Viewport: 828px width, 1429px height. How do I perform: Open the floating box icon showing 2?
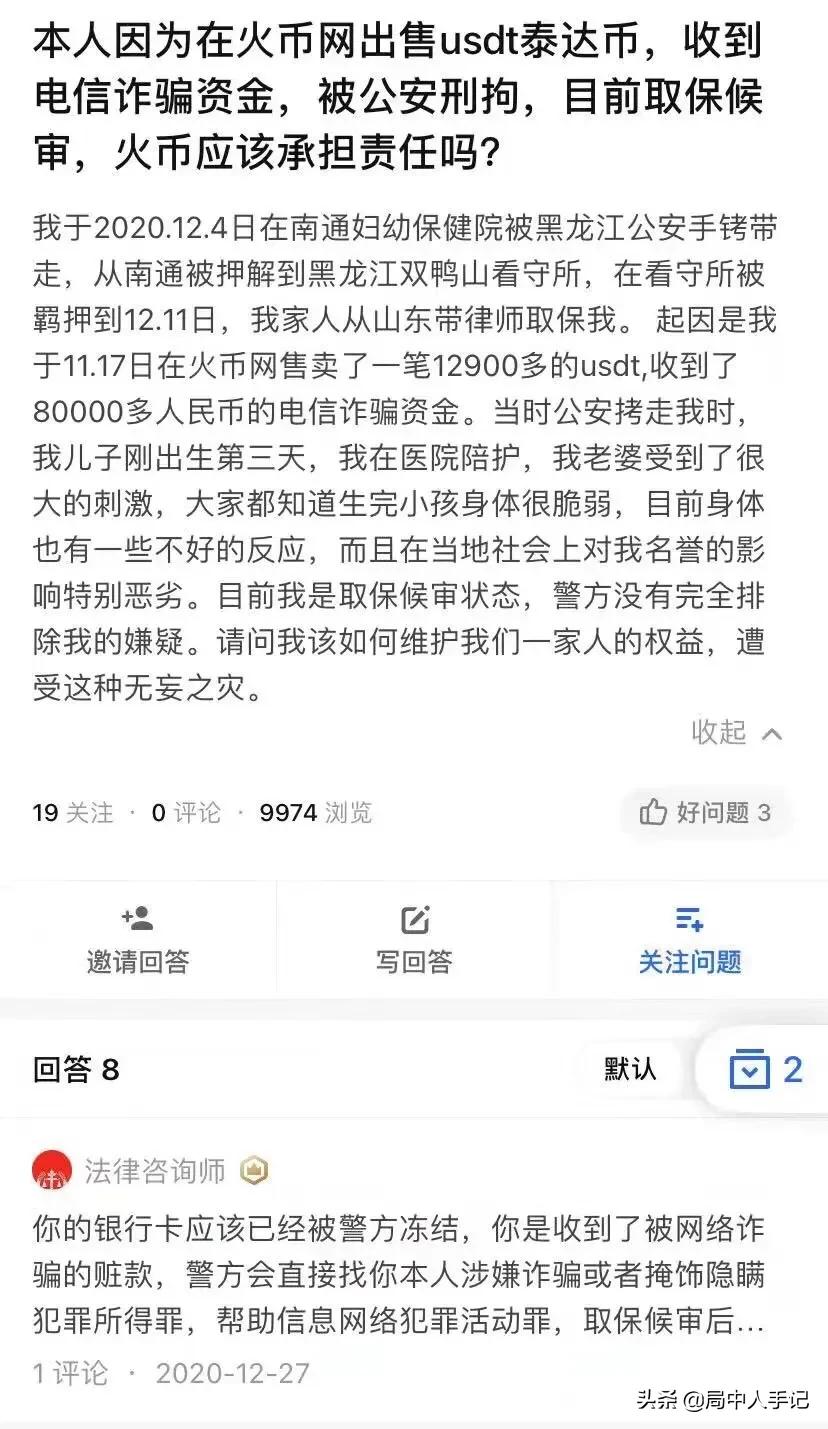pyautogui.click(x=767, y=1070)
